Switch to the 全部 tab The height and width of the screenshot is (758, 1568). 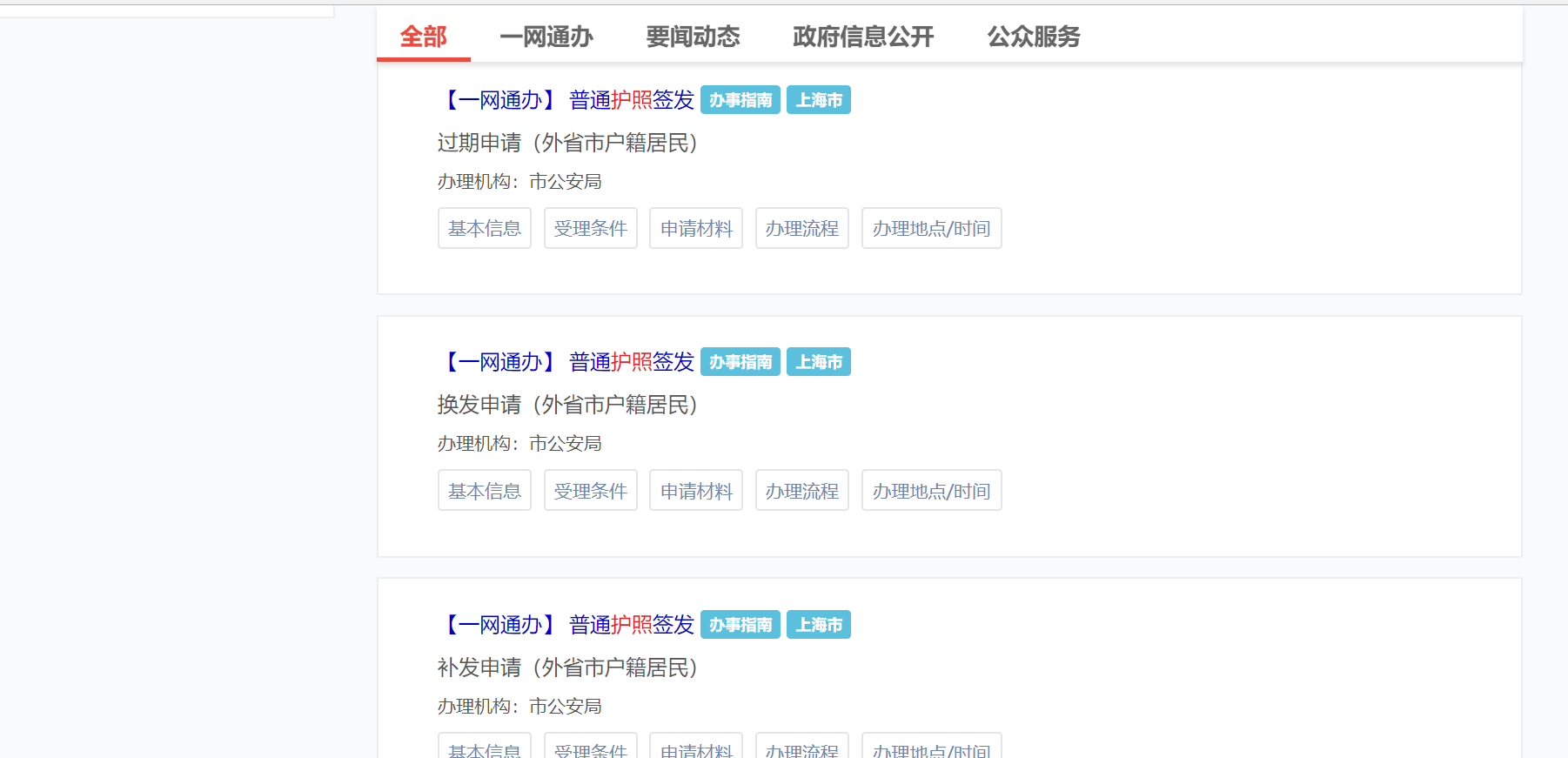423,37
